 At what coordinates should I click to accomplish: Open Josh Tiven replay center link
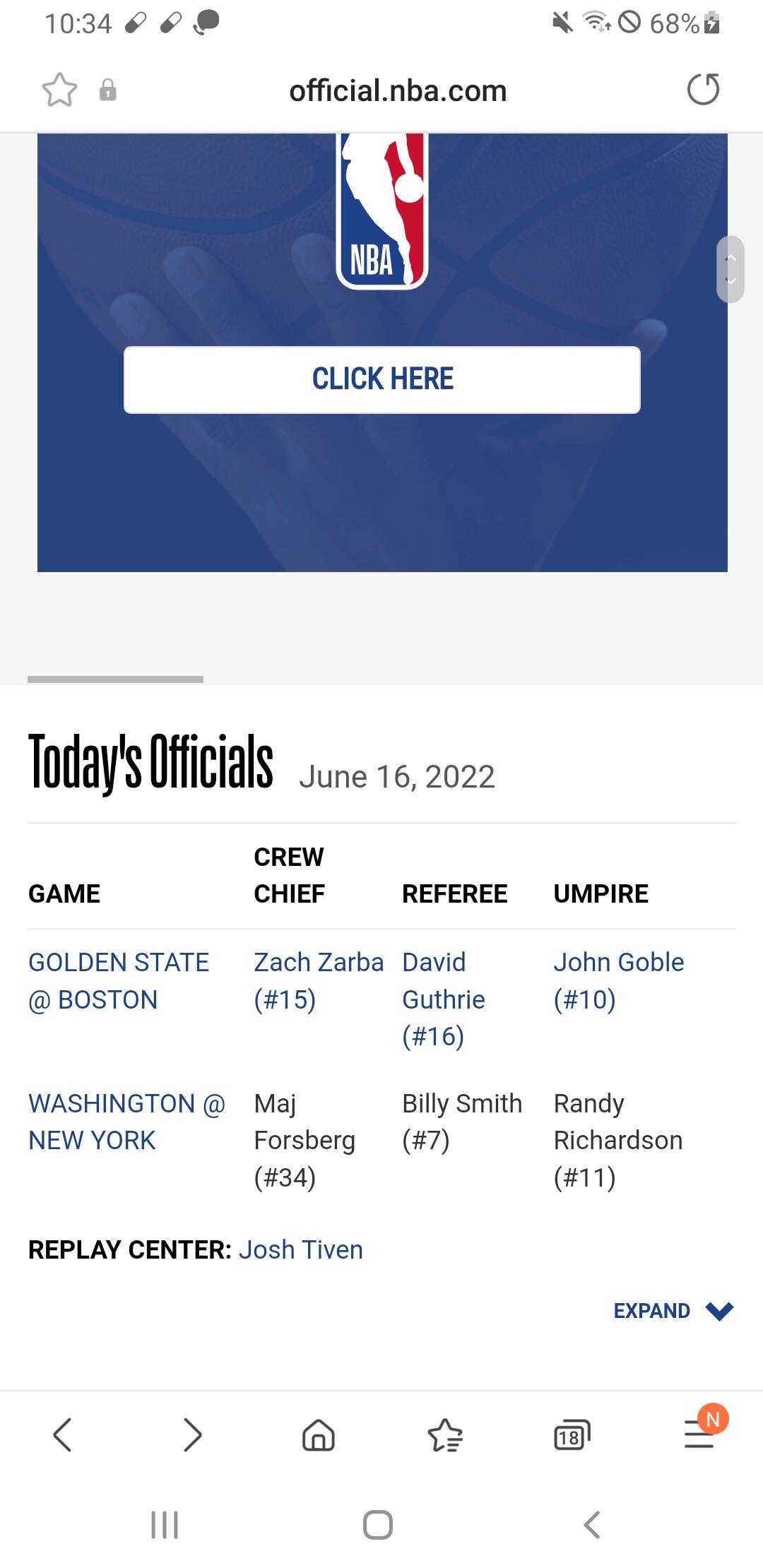click(x=301, y=1249)
